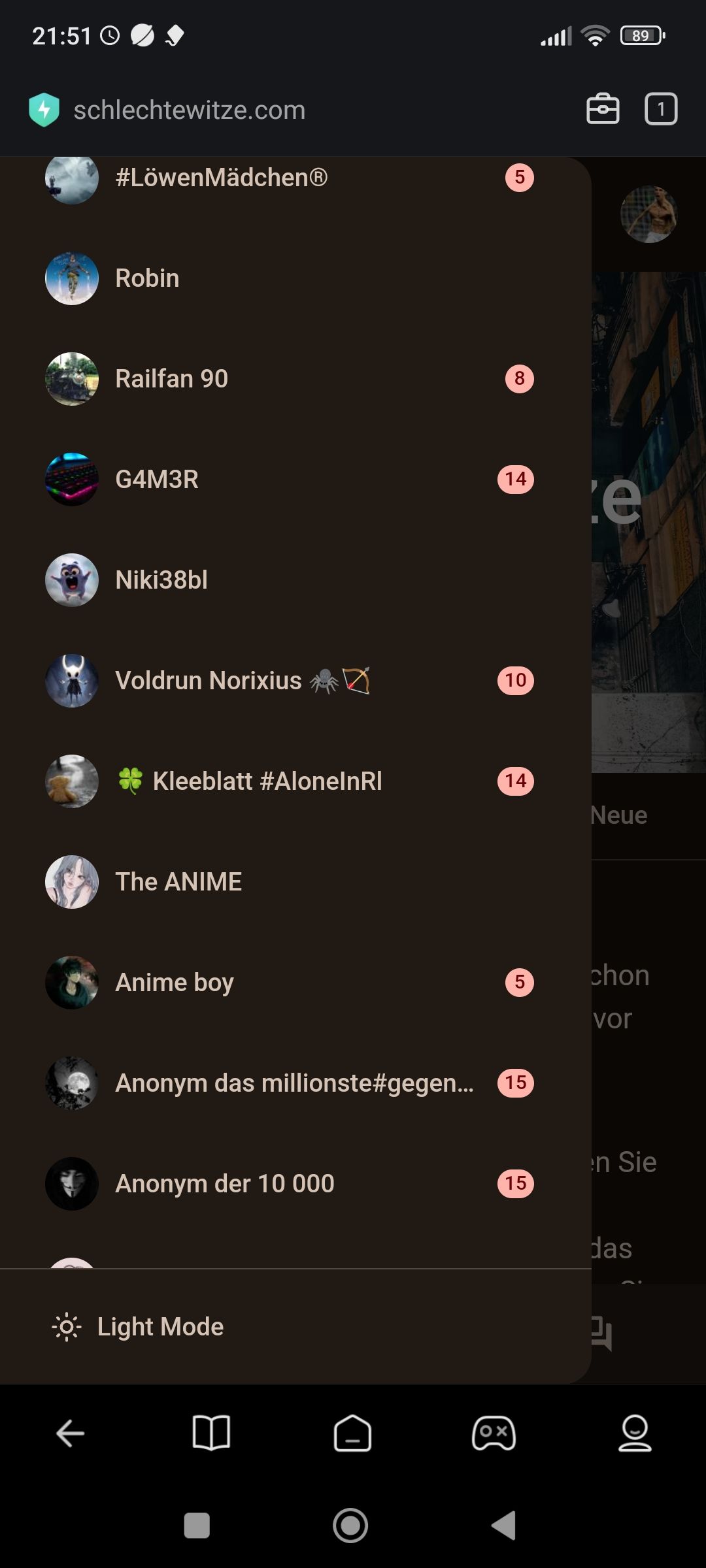
Task: Open Anonym das millionste#gegen… entry
Action: tap(294, 1083)
